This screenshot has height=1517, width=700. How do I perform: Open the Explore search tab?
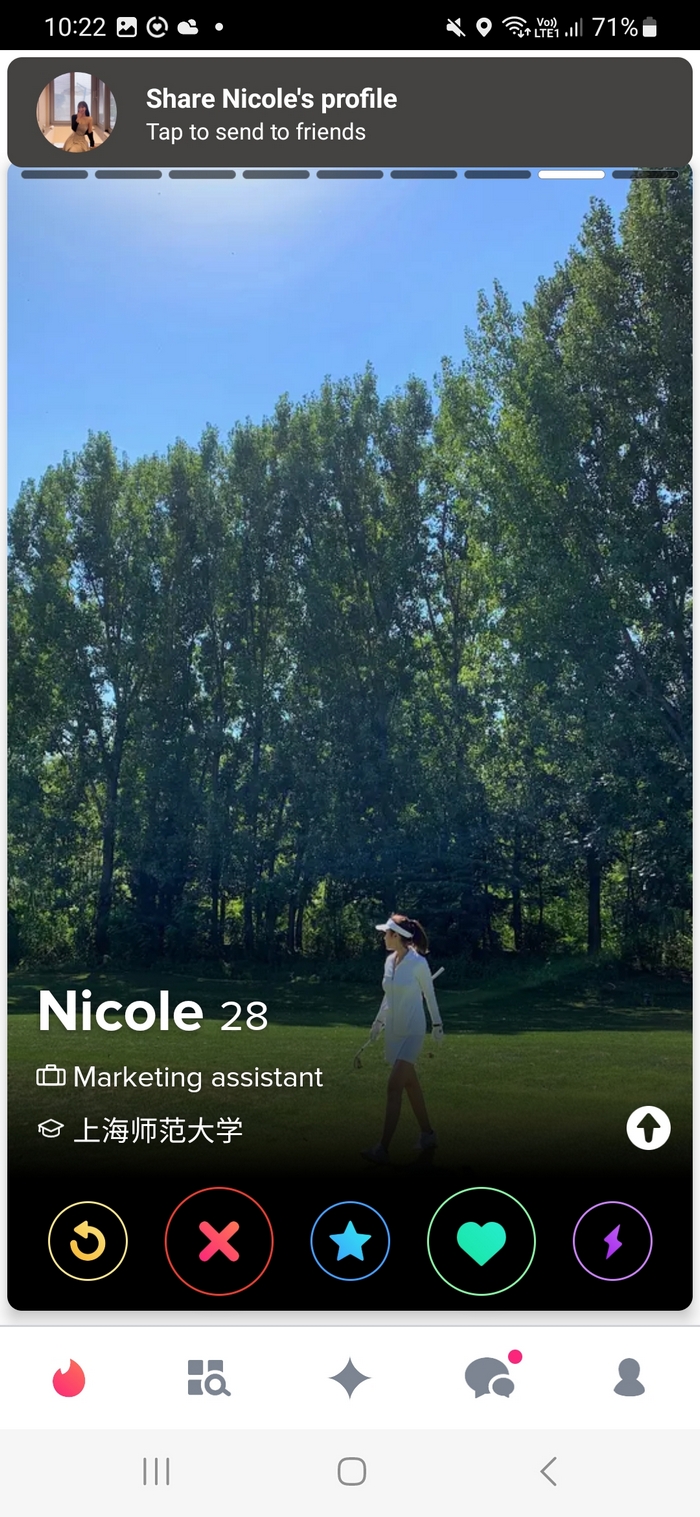[209, 1378]
